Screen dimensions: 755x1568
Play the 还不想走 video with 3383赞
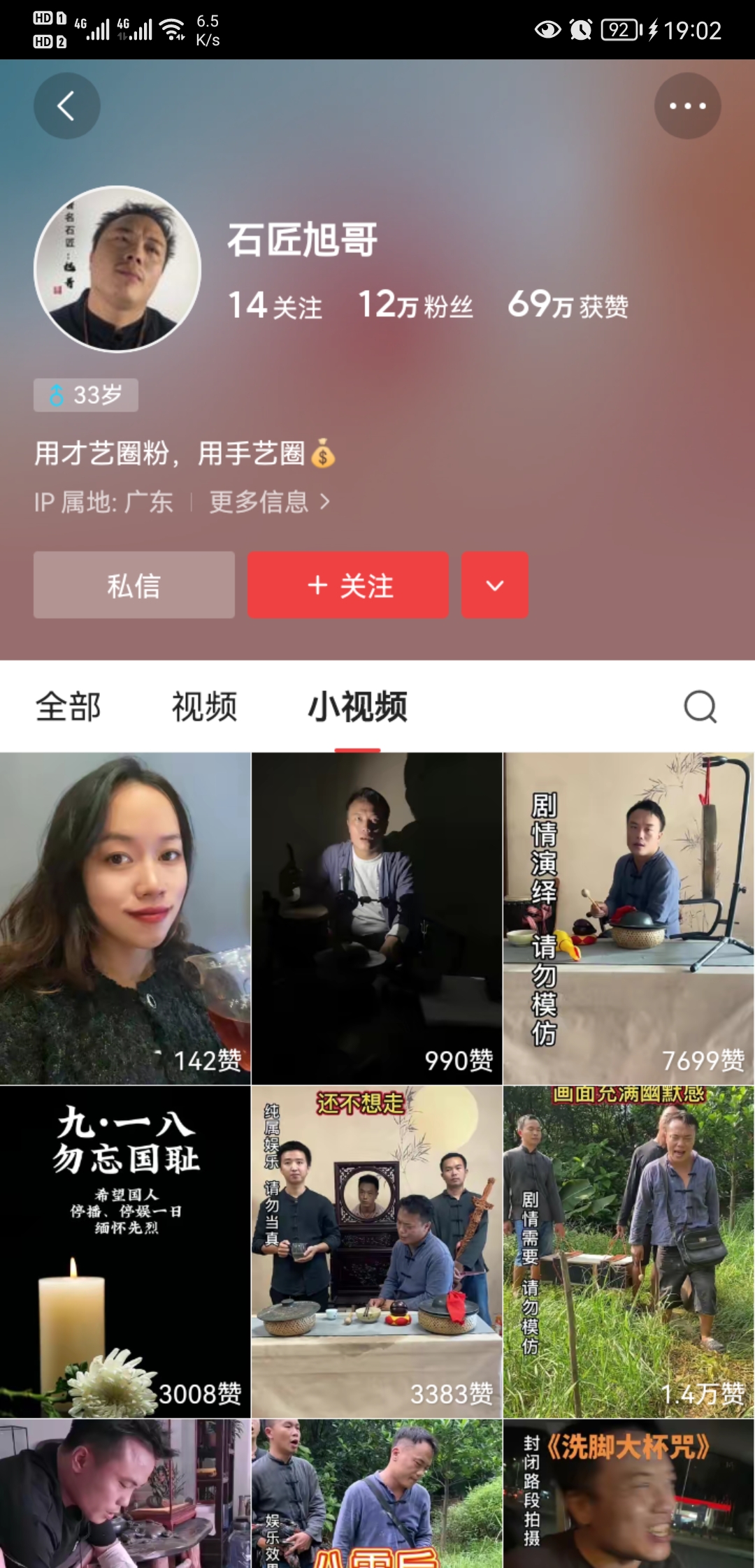[x=377, y=1251]
